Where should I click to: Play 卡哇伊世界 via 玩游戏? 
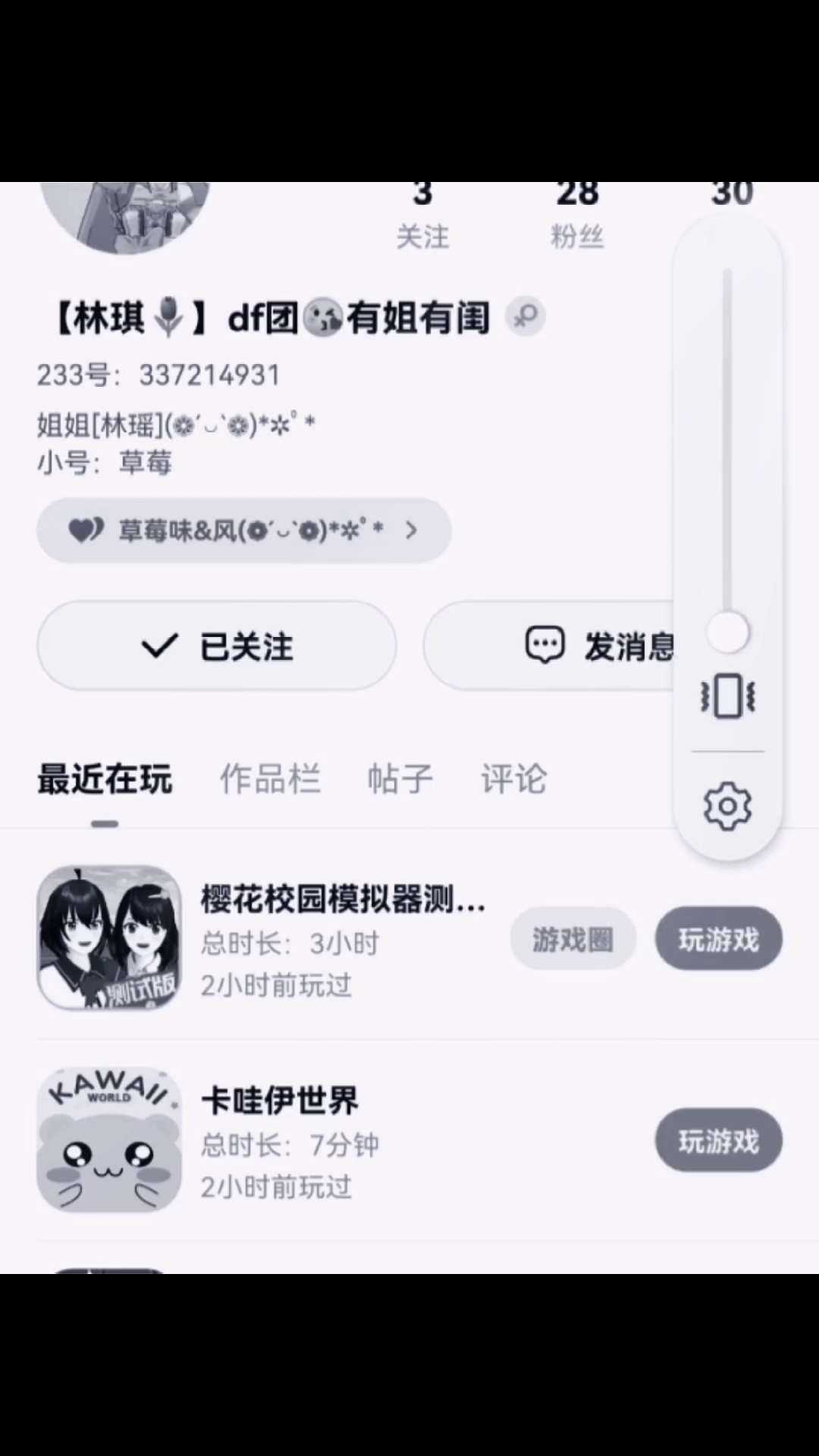[x=718, y=1141]
